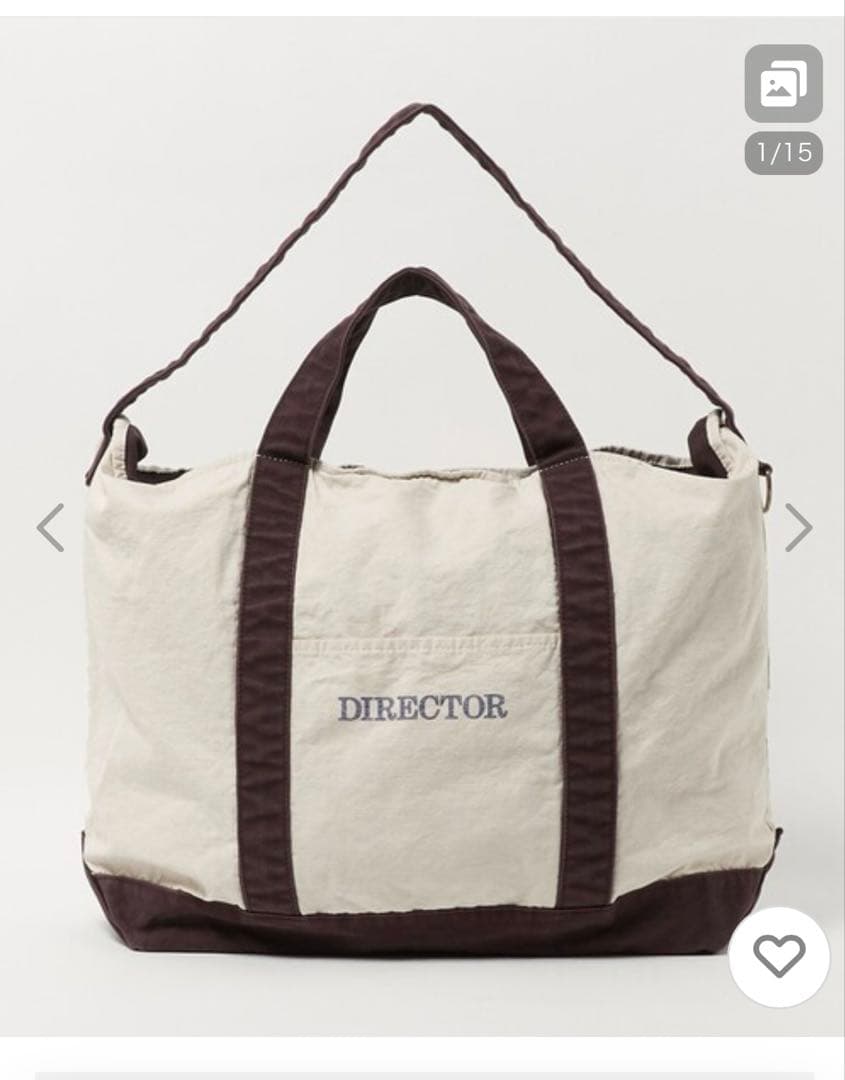Add this bag to favorites
845x1080 pixels.
(x=779, y=957)
